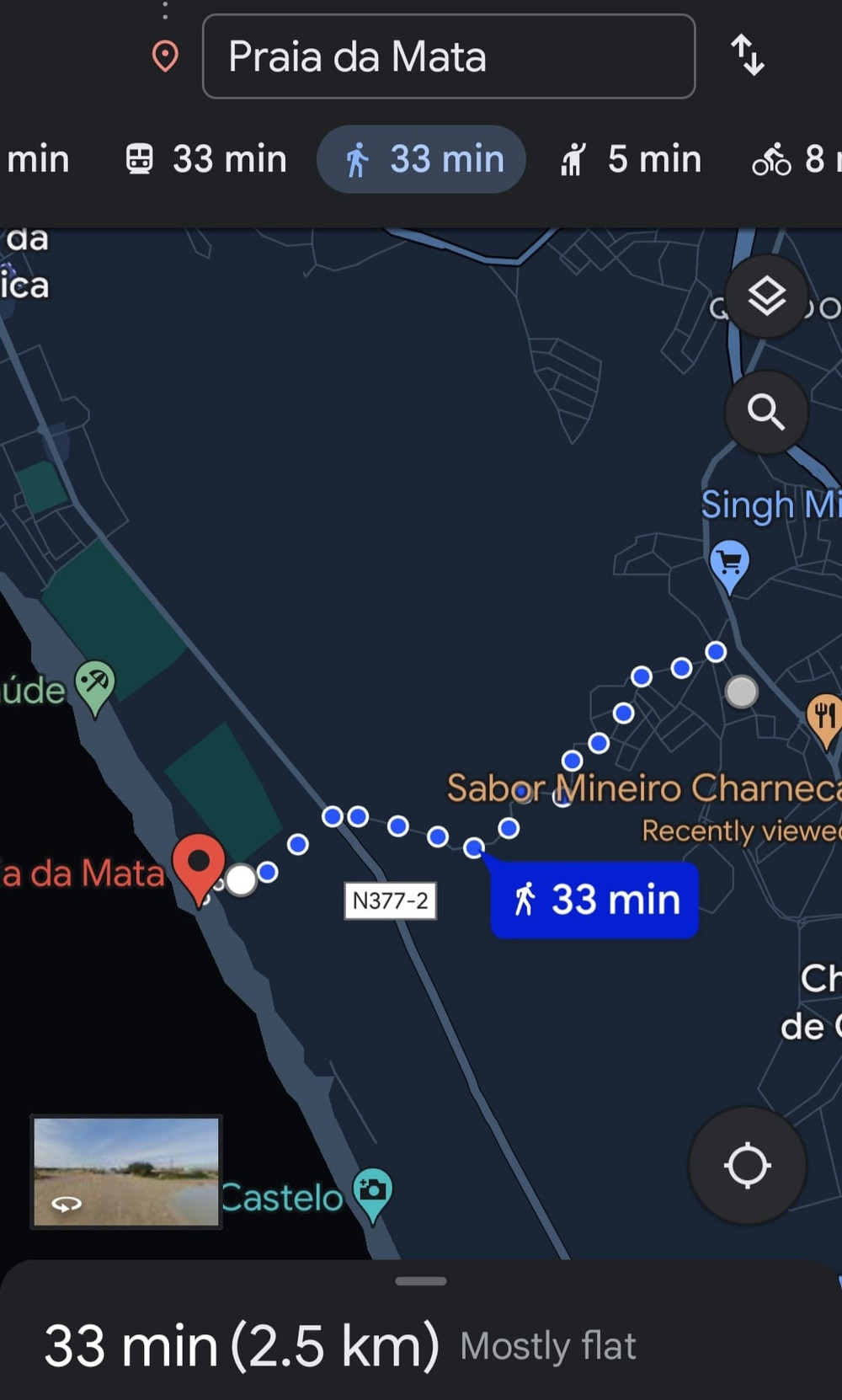Screen dimensions: 842x1400
Task: Switch to ride-hailing mode, 5 min
Action: point(631,158)
